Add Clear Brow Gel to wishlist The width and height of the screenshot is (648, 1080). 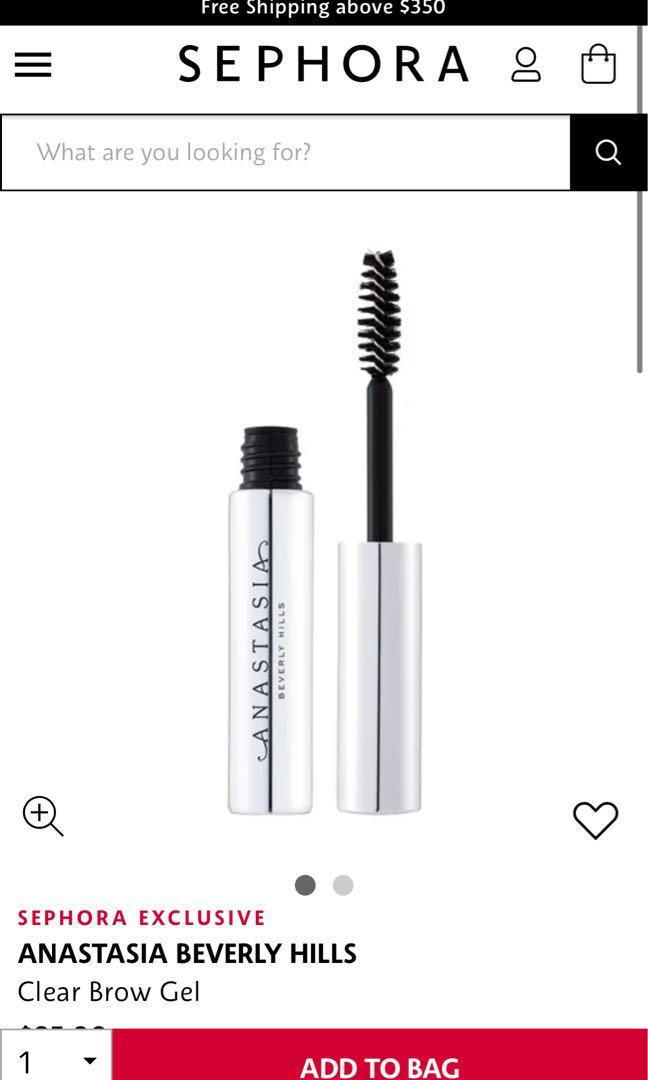tap(595, 820)
